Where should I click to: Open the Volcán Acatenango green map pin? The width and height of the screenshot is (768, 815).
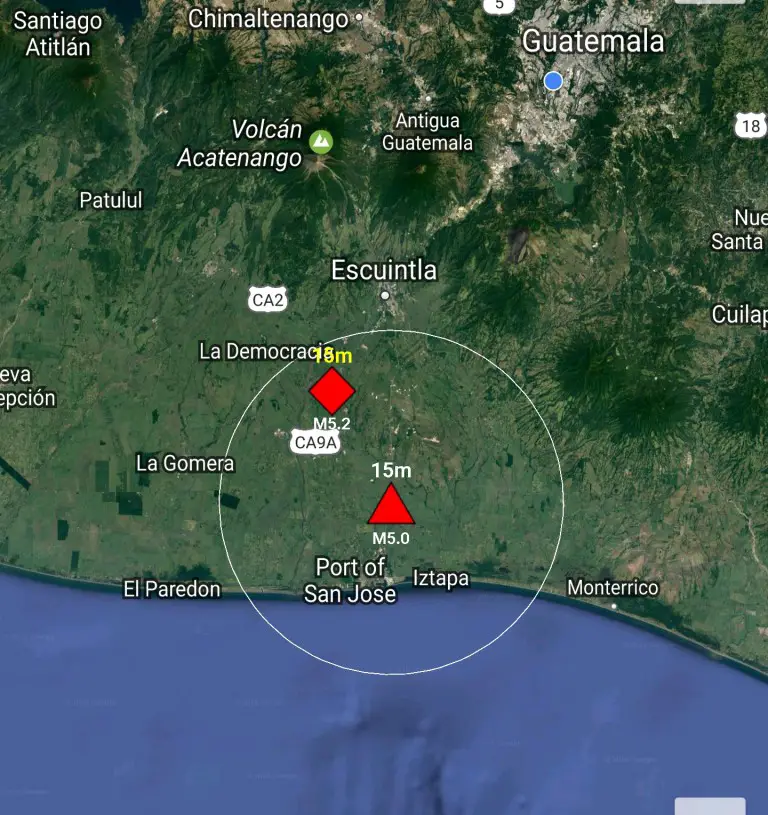[x=320, y=141]
